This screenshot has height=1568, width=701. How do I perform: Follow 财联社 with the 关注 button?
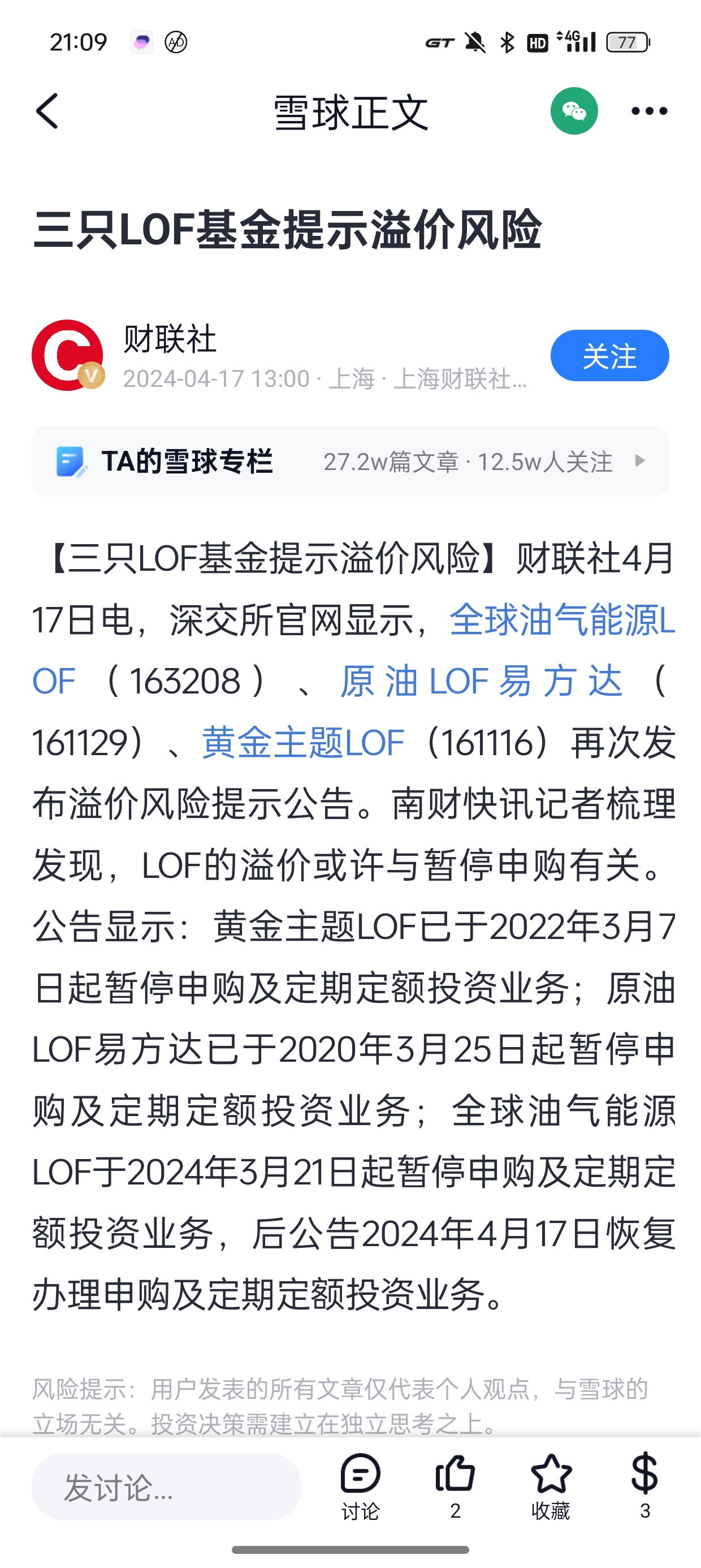[609, 355]
